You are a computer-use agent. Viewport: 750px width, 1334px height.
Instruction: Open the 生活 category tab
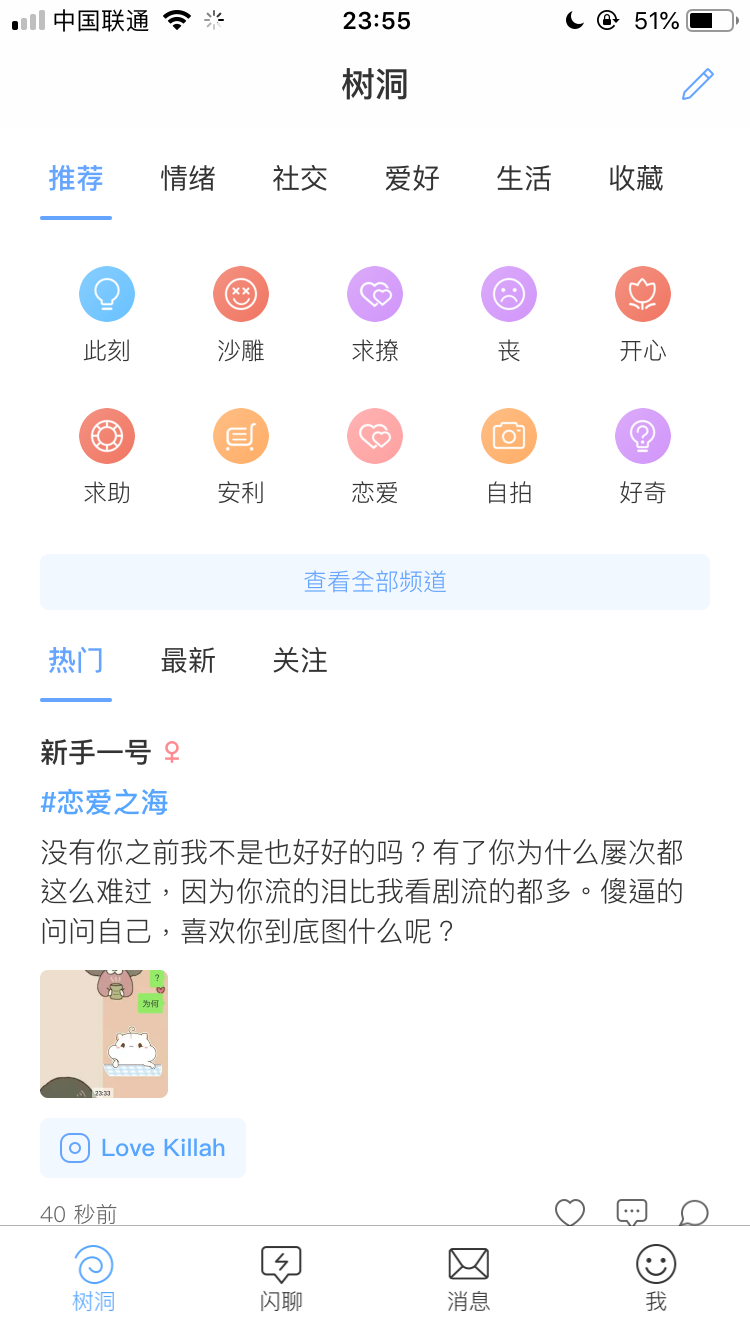pyautogui.click(x=523, y=178)
